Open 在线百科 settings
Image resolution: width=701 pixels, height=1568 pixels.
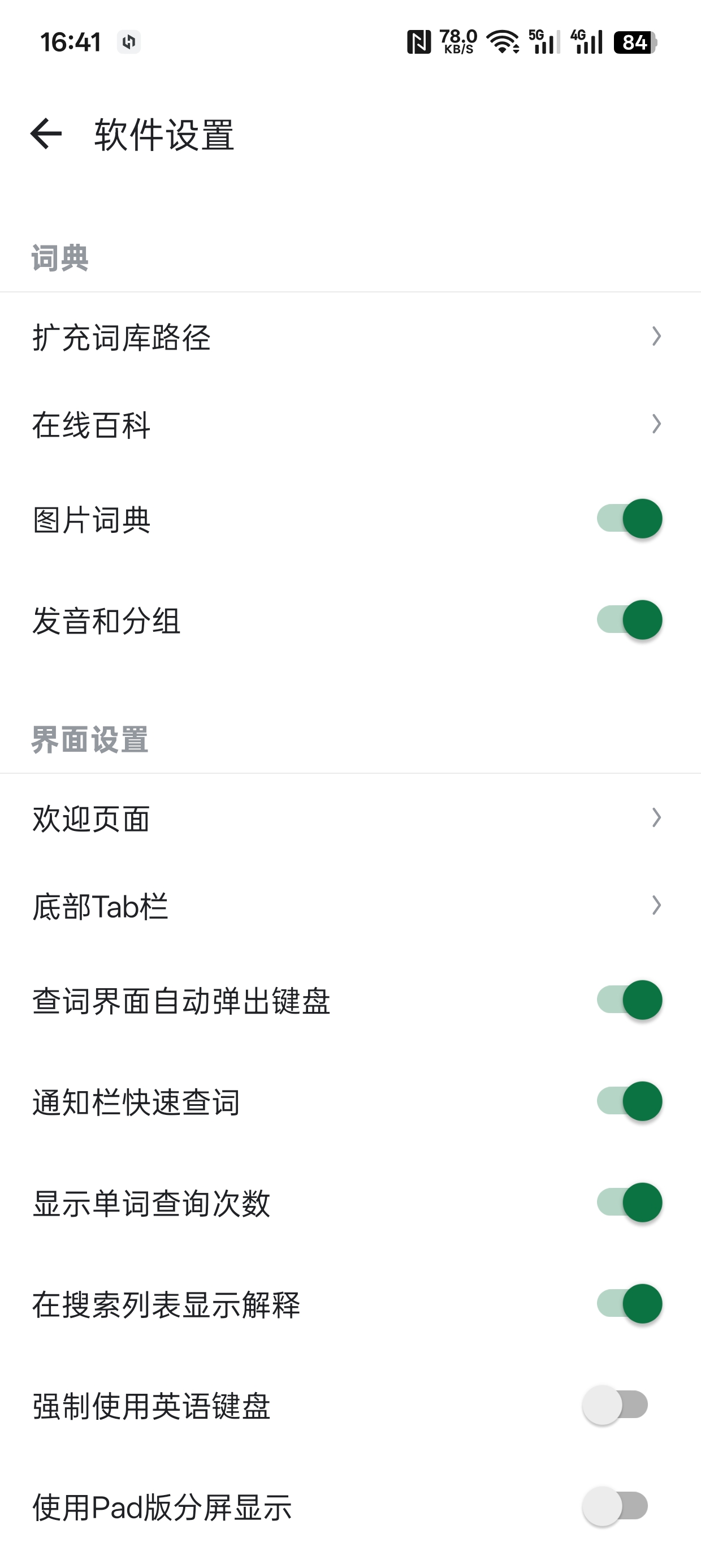click(x=350, y=424)
